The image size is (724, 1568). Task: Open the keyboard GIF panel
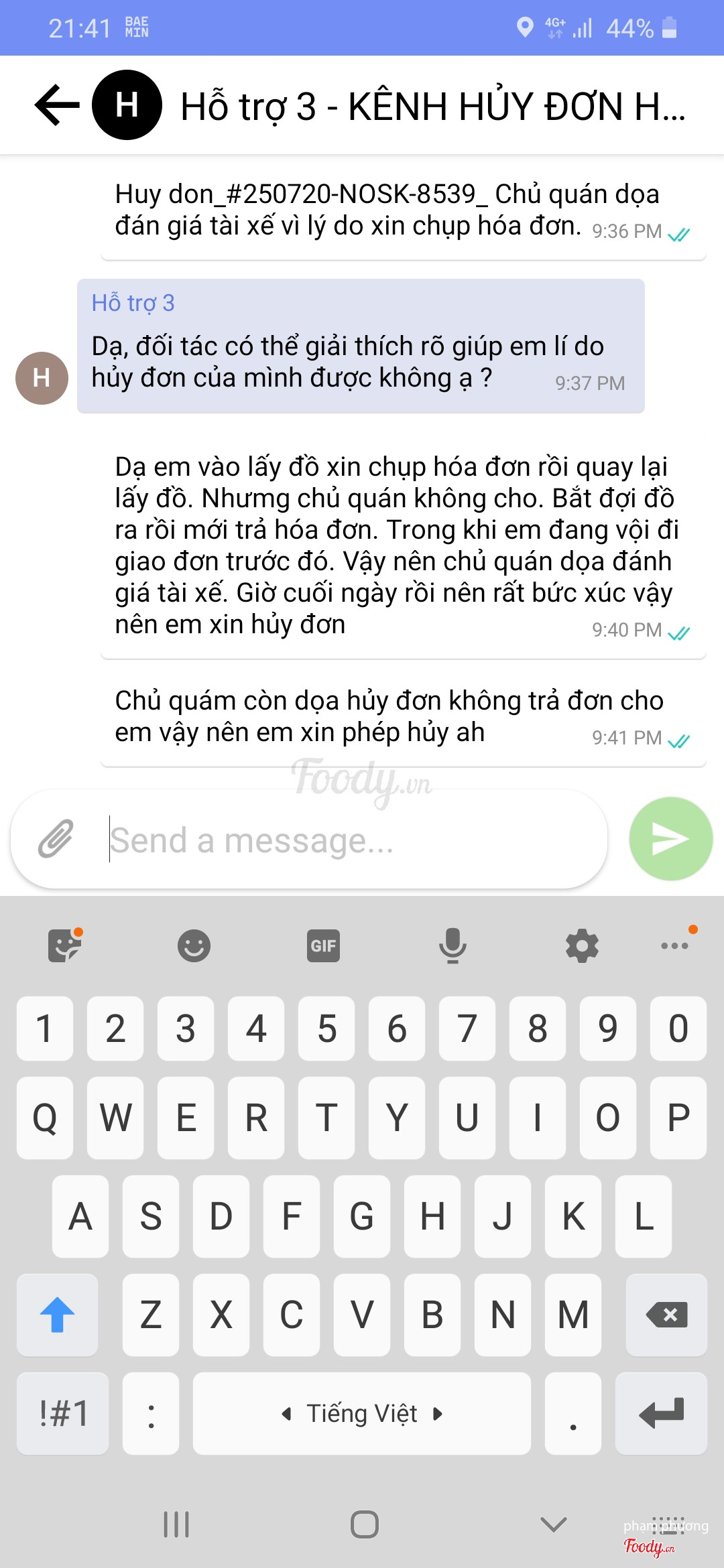click(x=323, y=945)
